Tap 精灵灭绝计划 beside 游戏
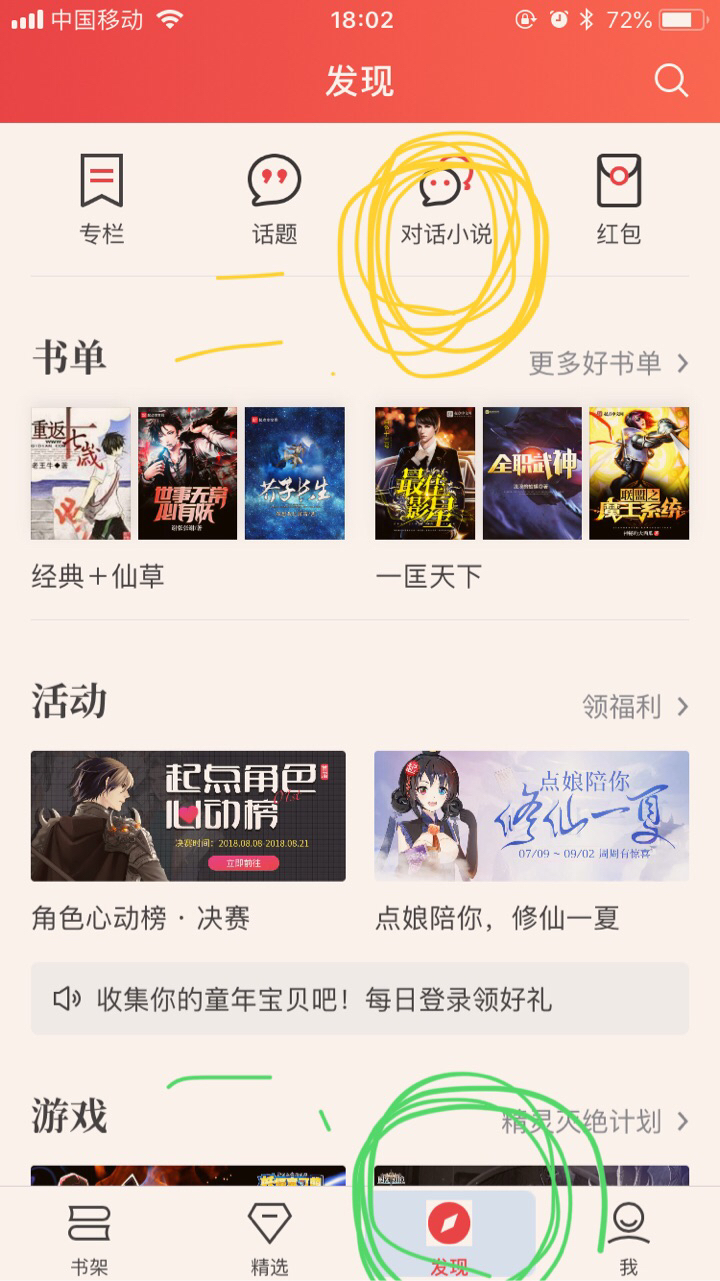This screenshot has width=720, height=1281. 595,1122
